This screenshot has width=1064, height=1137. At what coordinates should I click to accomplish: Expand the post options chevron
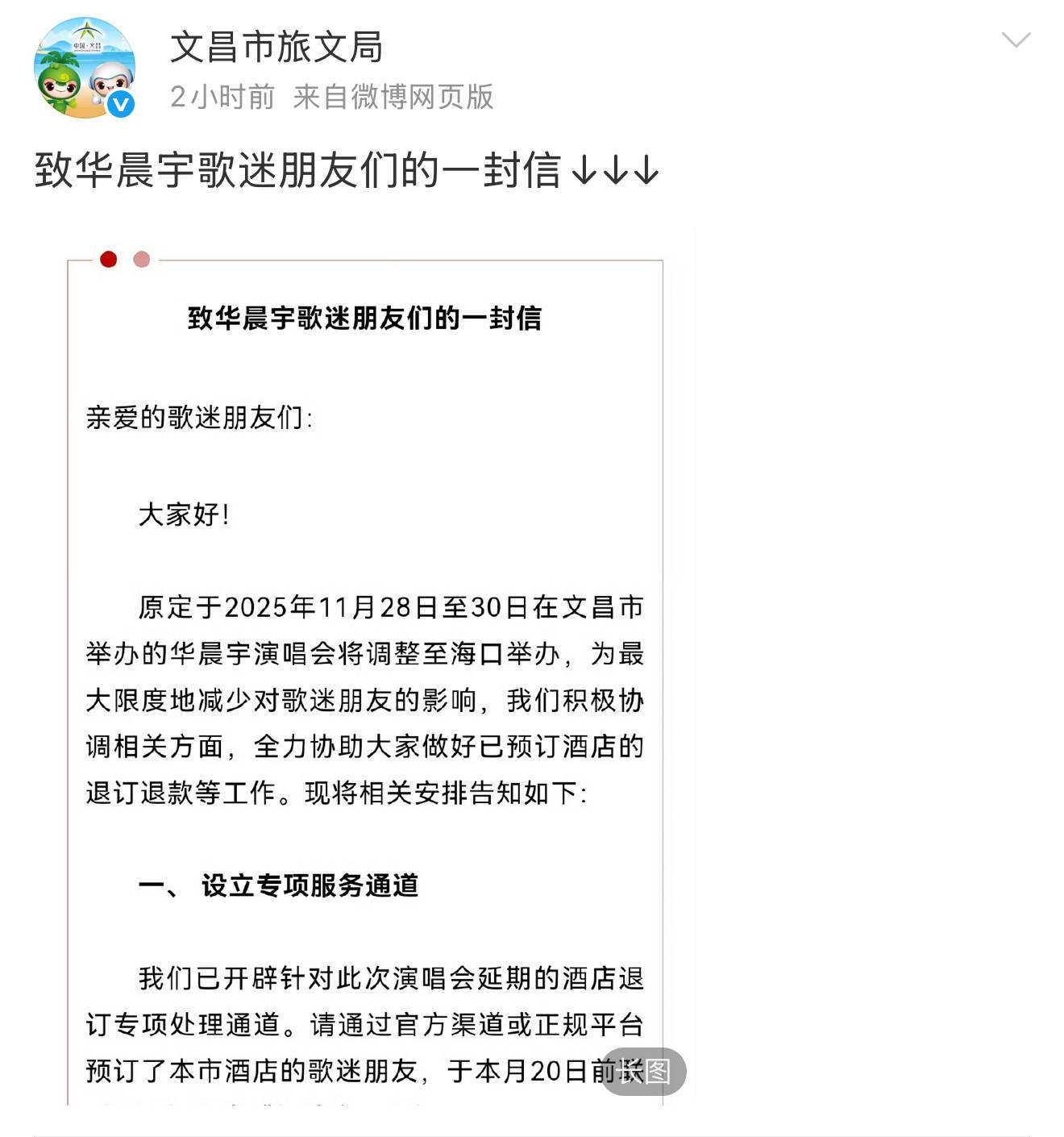[1015, 40]
